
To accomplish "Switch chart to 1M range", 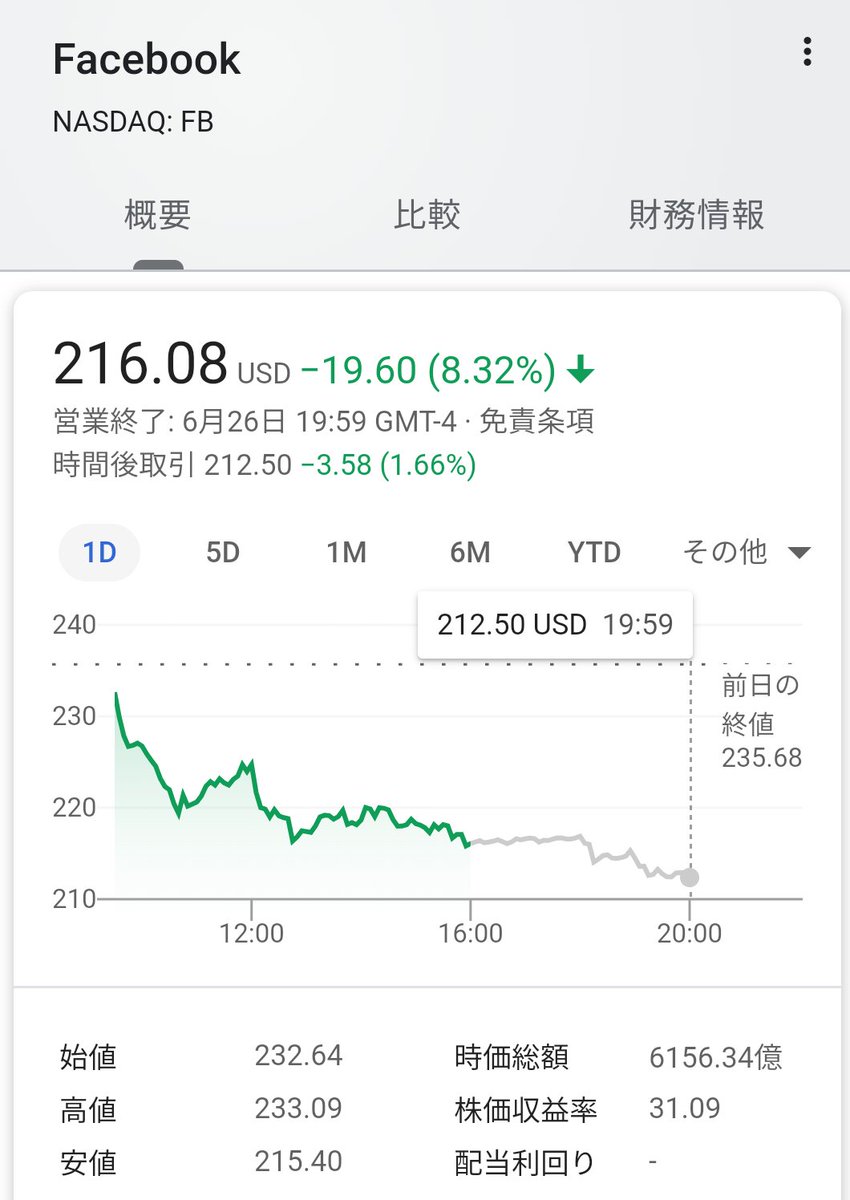I will pos(346,552).
